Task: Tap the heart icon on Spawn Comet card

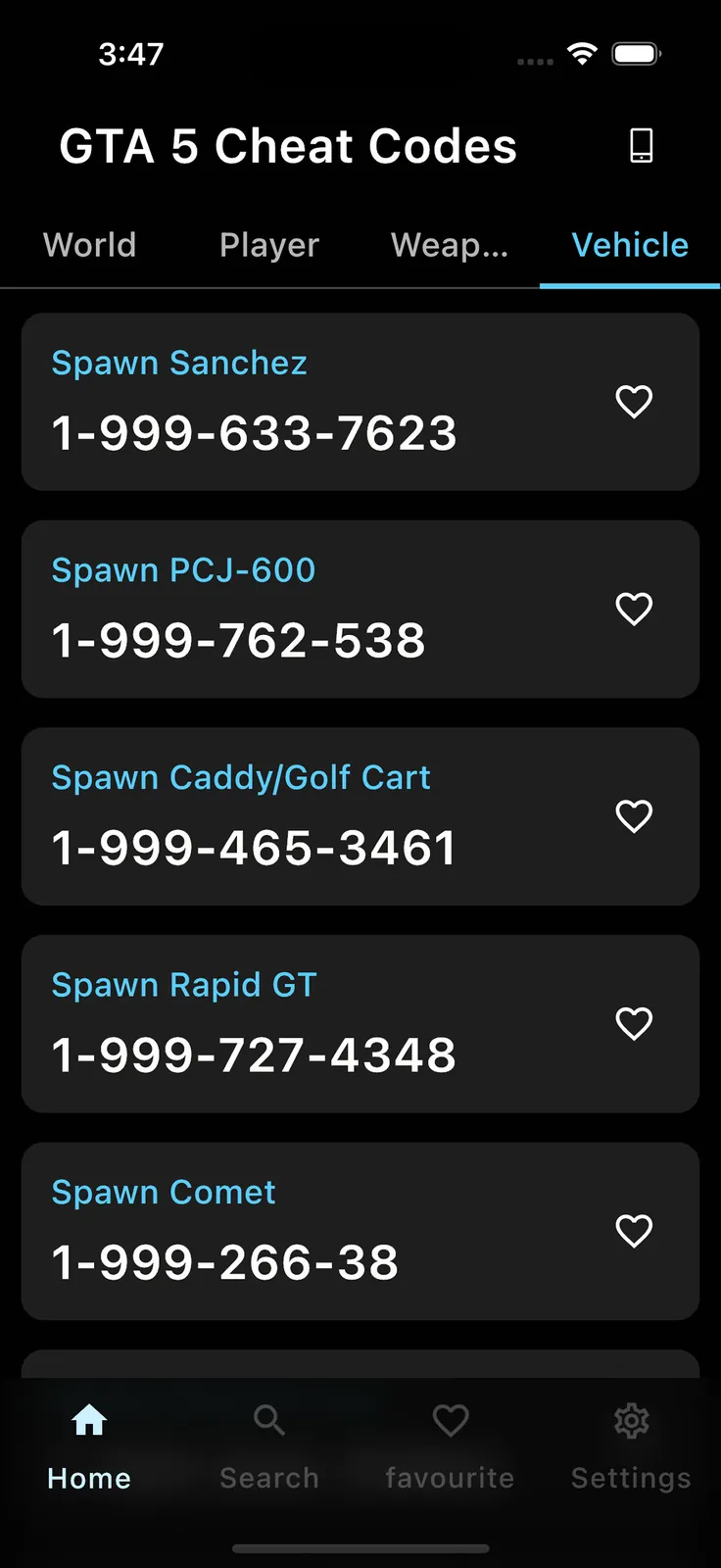Action: pos(634,1231)
